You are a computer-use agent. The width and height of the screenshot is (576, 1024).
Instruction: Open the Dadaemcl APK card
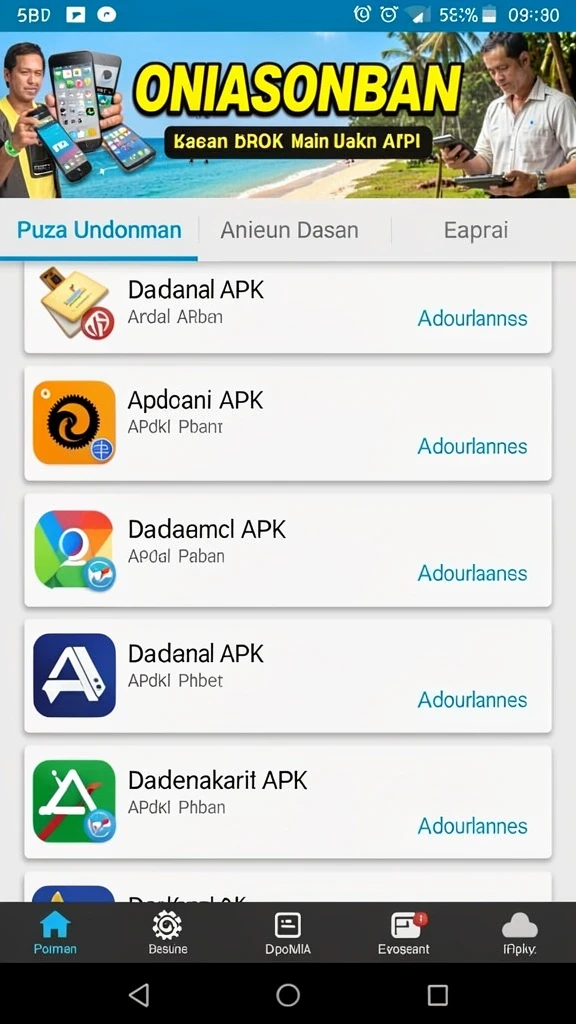pyautogui.click(x=288, y=550)
